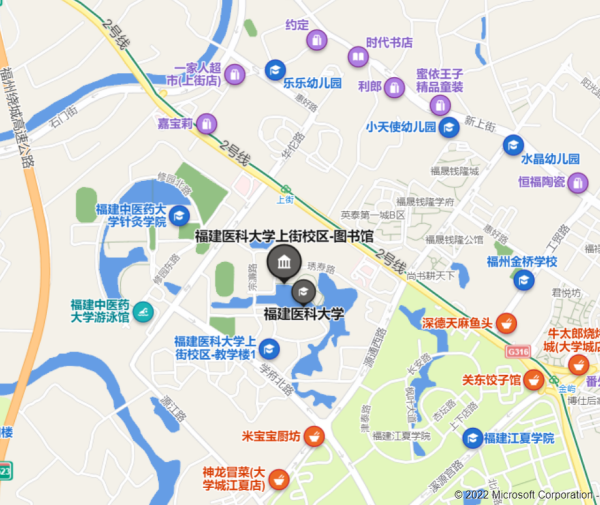
Task: Tap the 一家人超市(上街店) marker
Action: tap(234, 74)
